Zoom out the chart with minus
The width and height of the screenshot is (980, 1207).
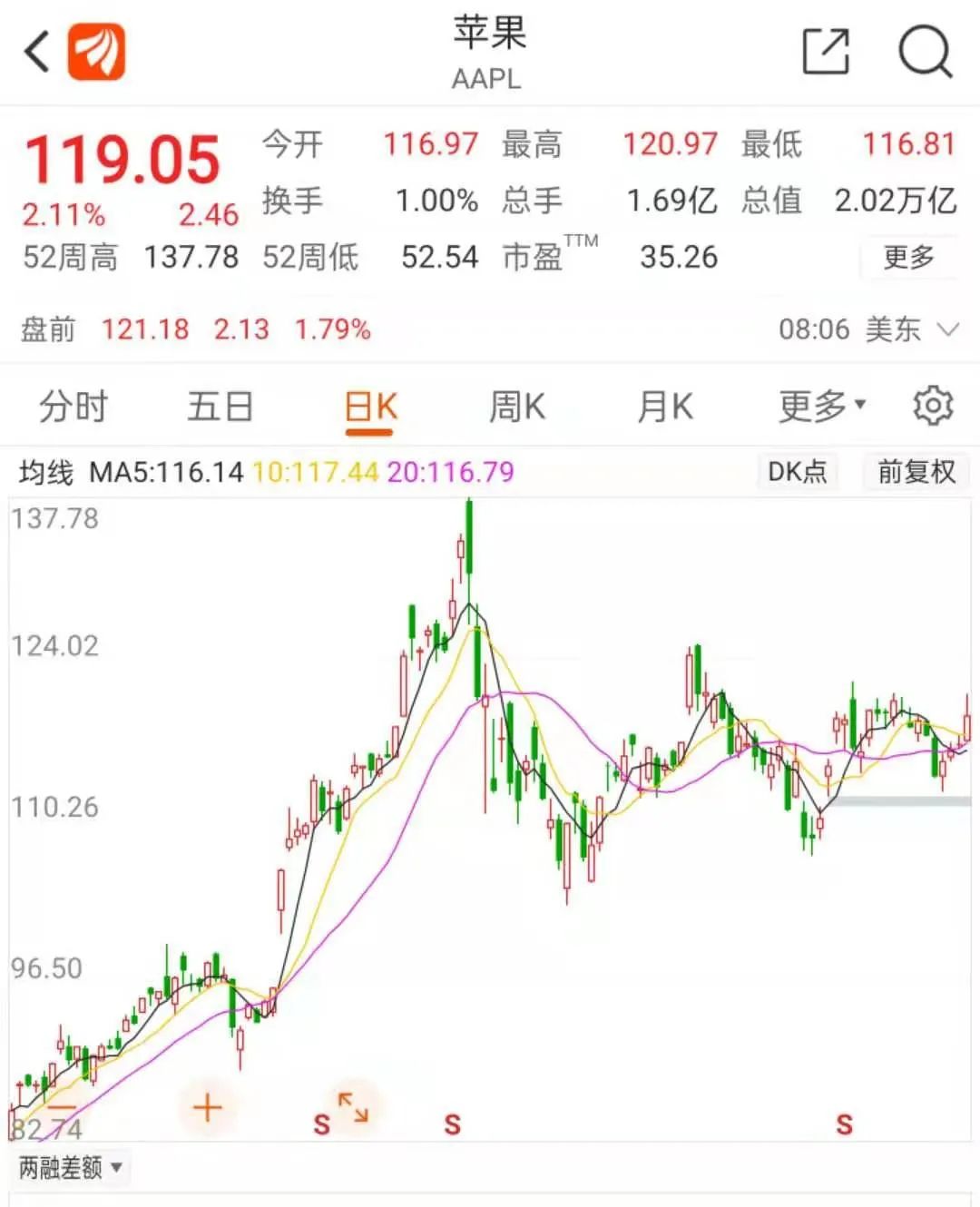pyautogui.click(x=62, y=1108)
